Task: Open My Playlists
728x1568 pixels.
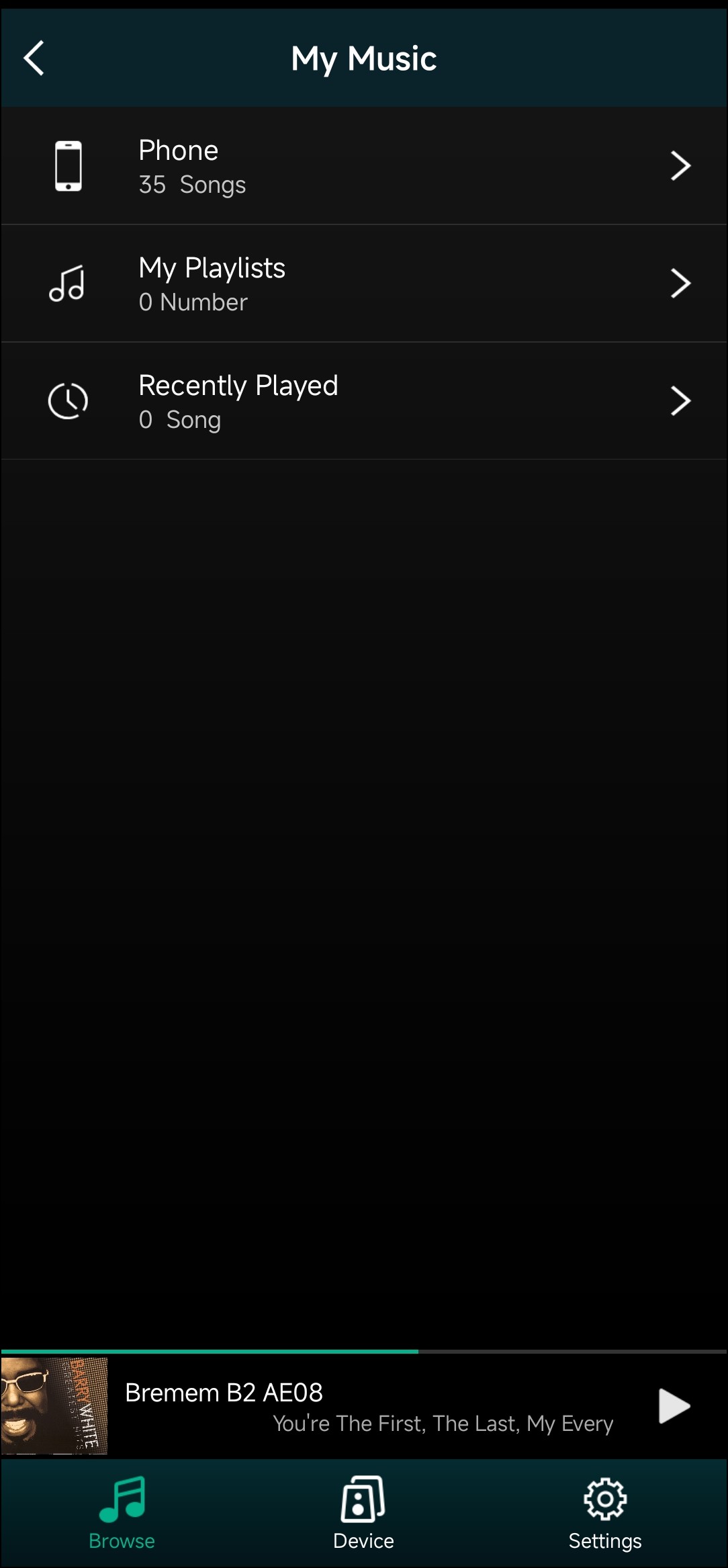Action: (x=363, y=284)
